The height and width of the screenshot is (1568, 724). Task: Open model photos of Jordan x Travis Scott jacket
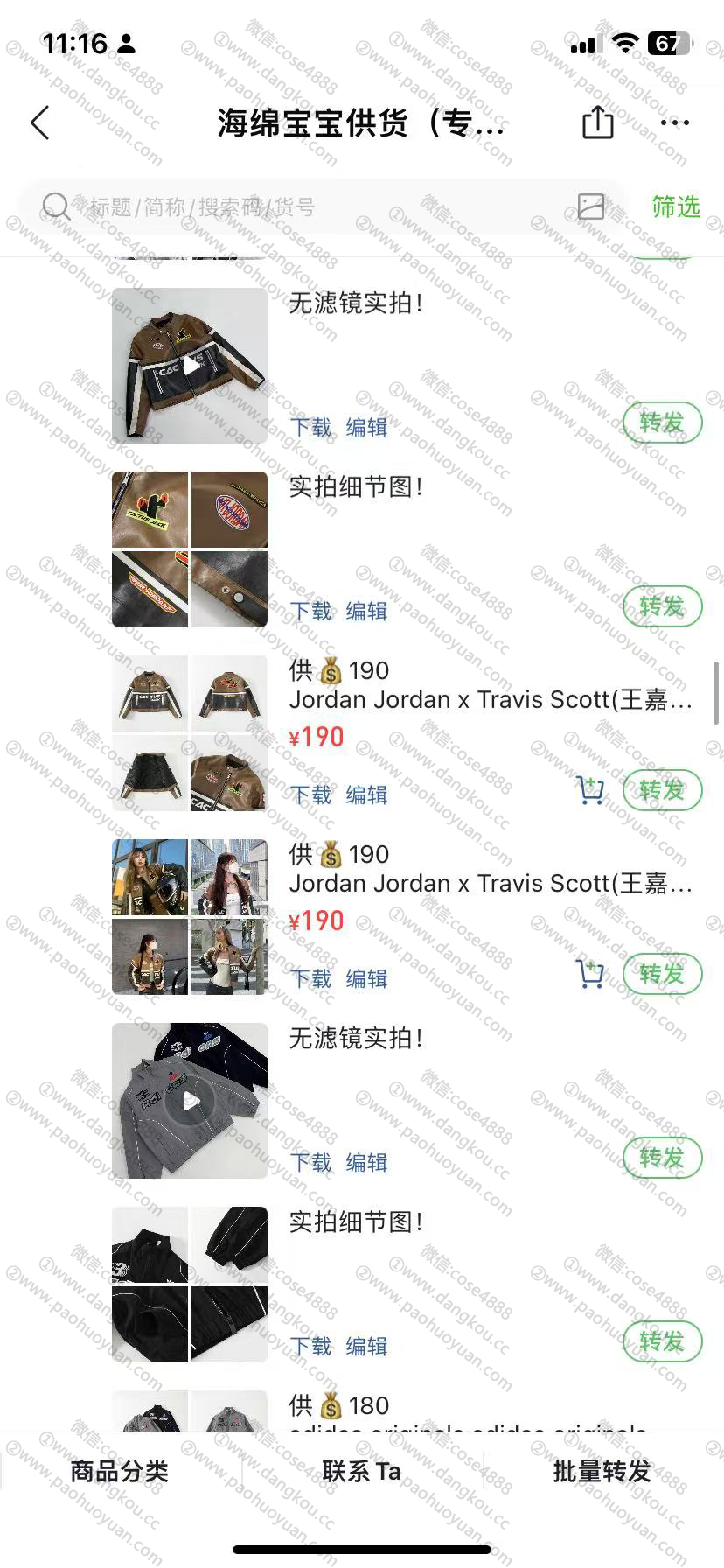190,917
